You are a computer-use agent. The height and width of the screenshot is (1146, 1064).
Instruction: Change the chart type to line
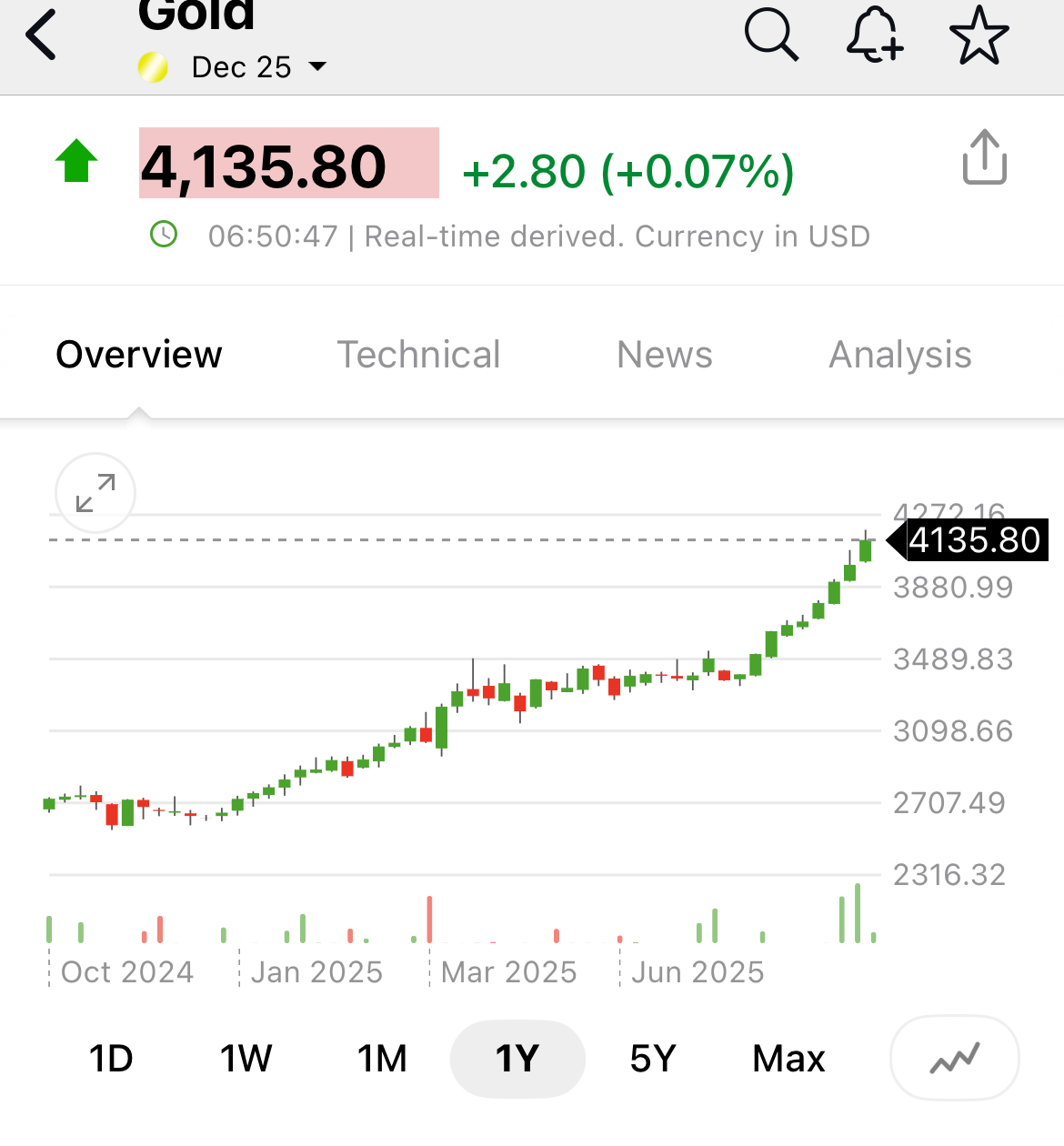[x=954, y=1059]
